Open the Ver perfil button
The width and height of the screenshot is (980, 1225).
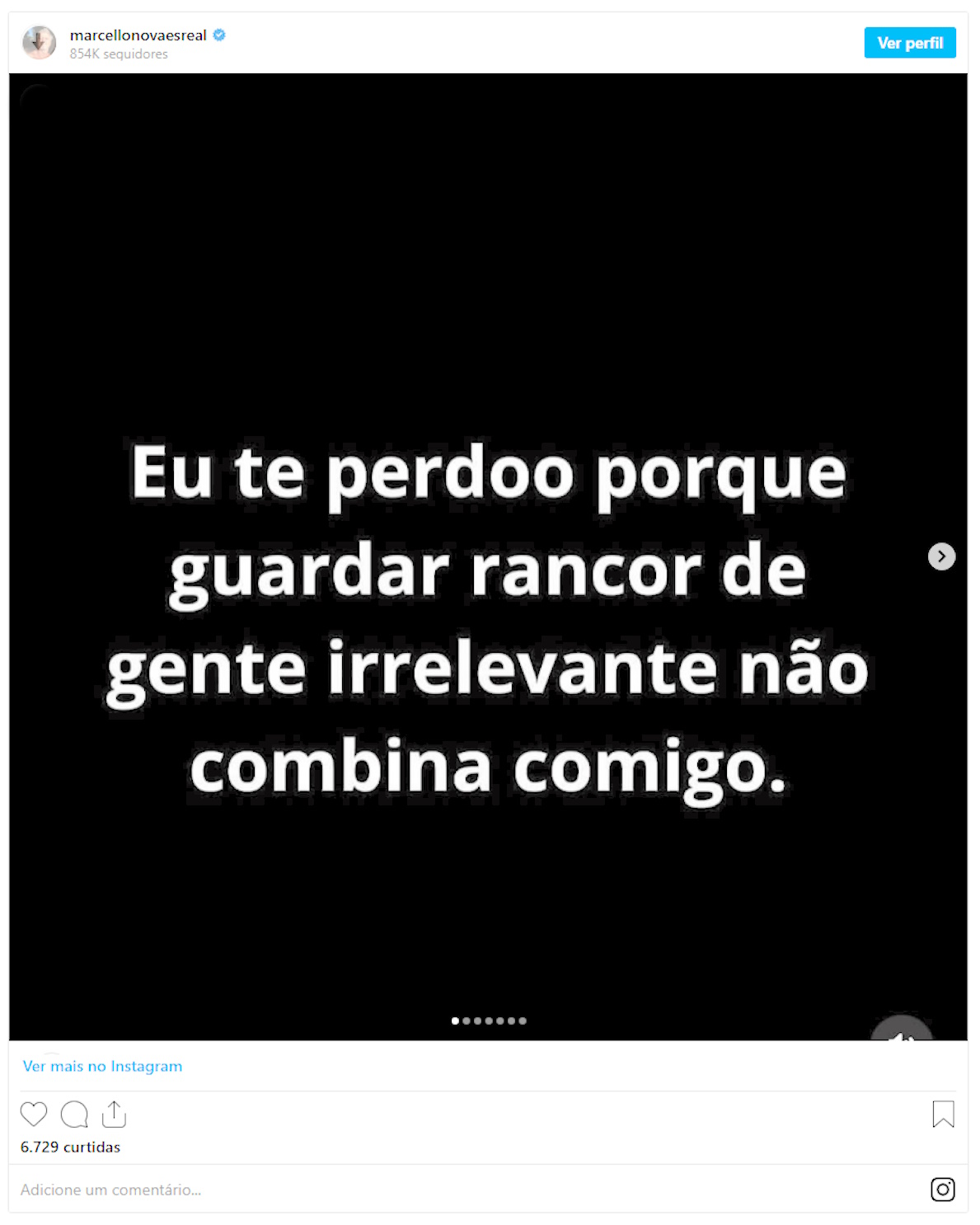click(909, 43)
